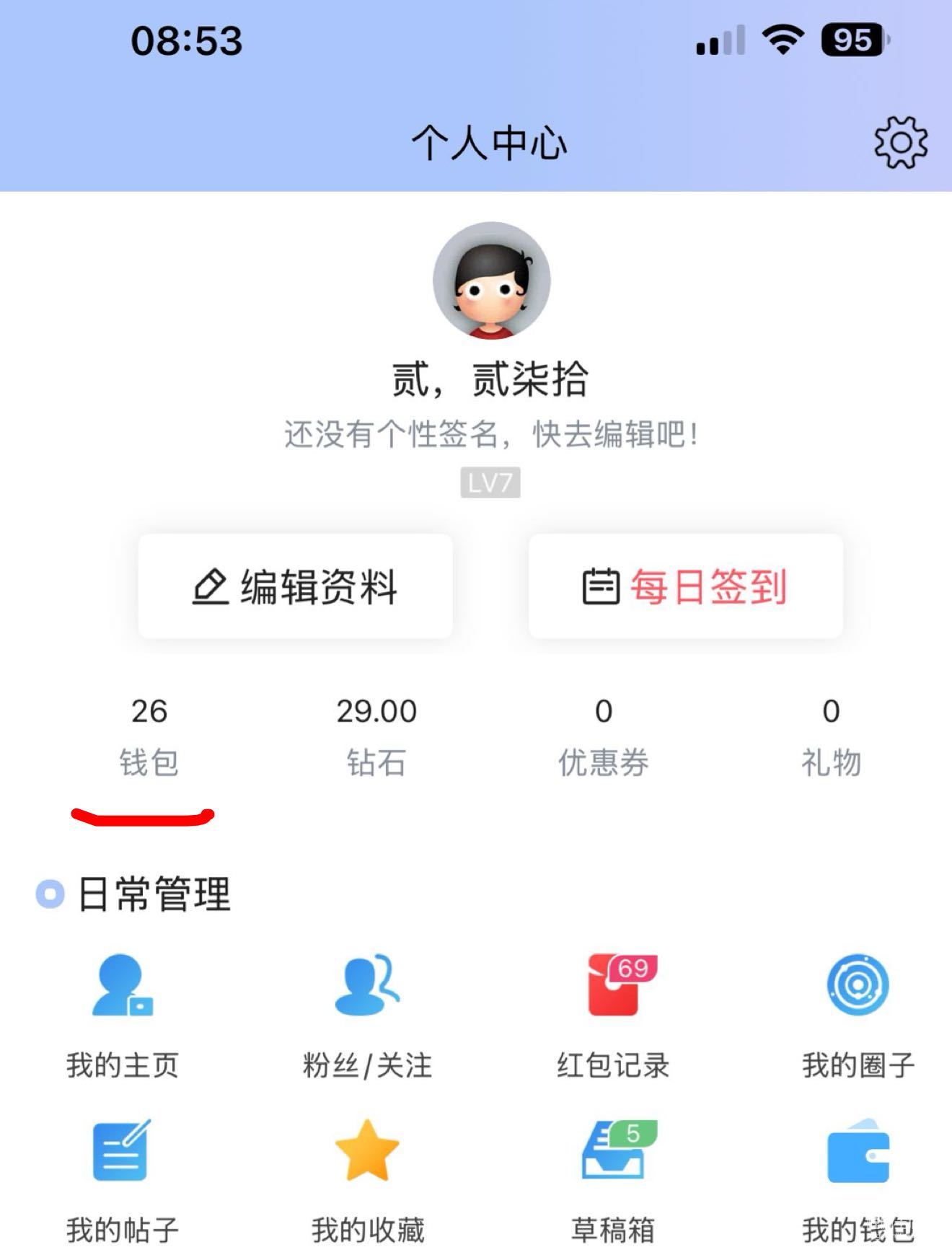Open 我的圈子
The image size is (952, 1260).
(858, 1013)
